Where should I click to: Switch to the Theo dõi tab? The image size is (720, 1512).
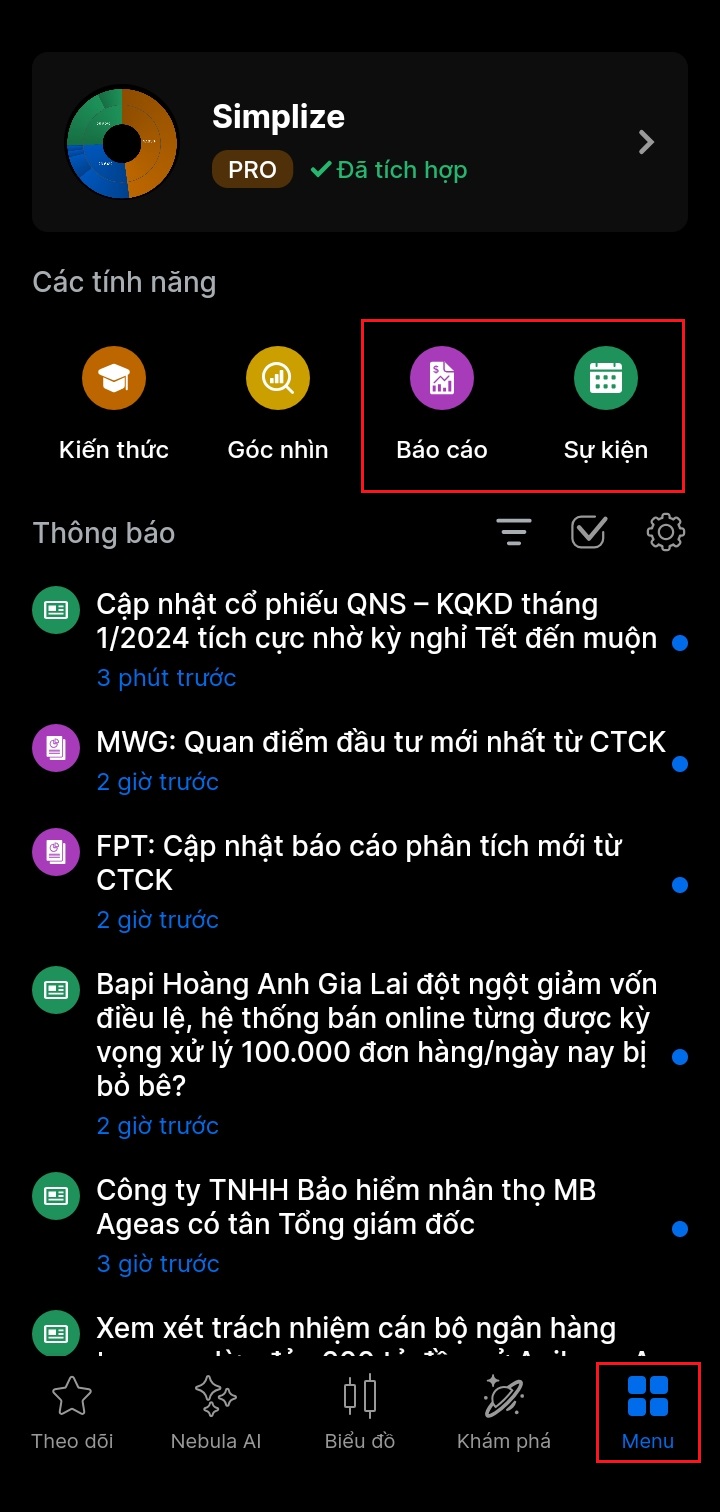[71, 1397]
